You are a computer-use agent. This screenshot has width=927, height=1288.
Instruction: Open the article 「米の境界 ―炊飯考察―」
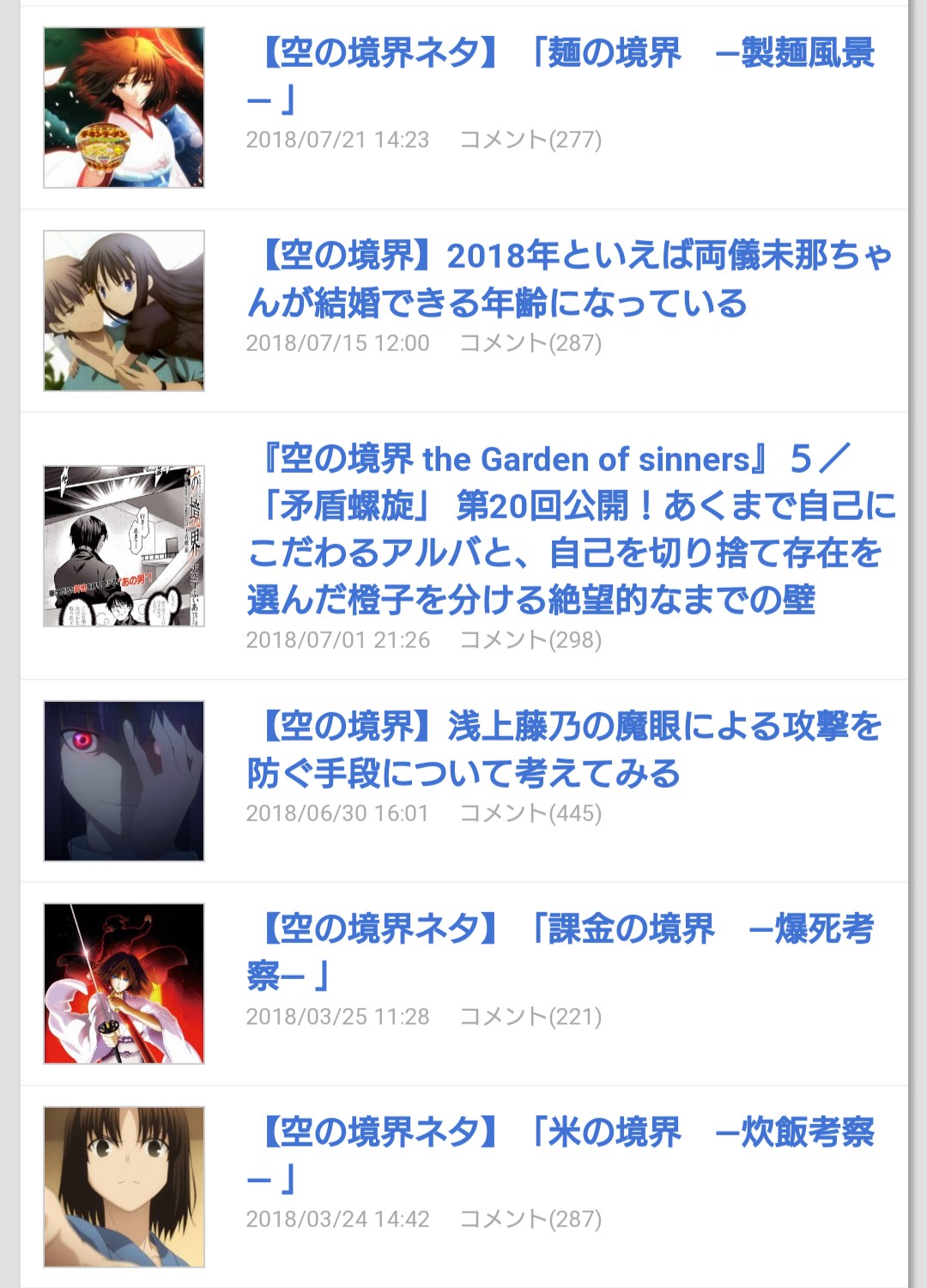click(562, 1133)
